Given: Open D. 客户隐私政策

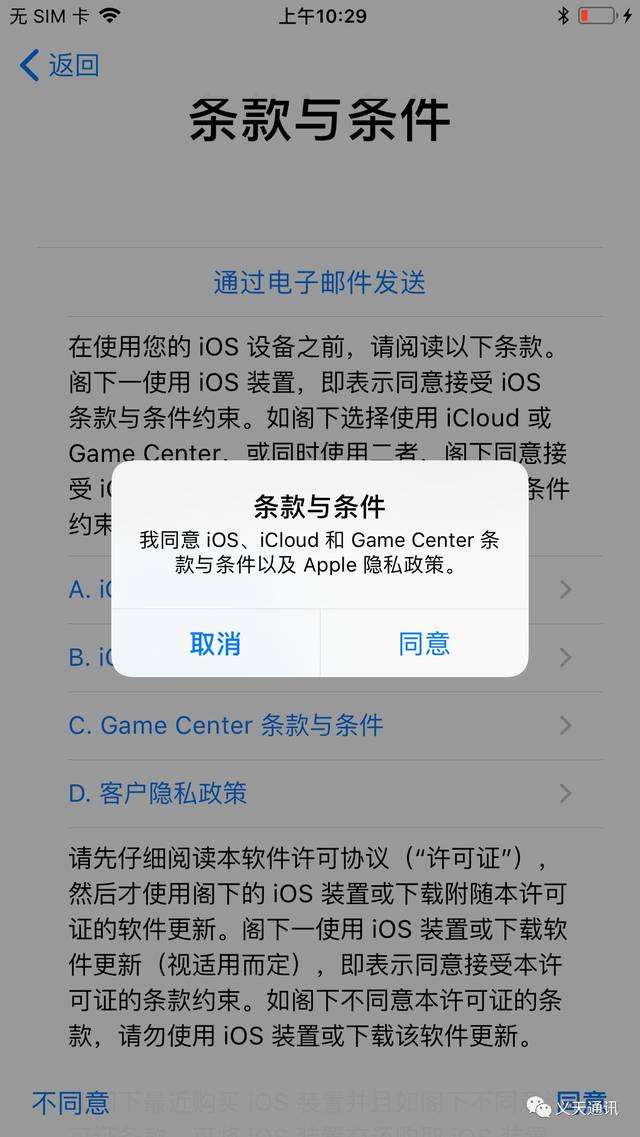Looking at the screenshot, I should tap(320, 793).
